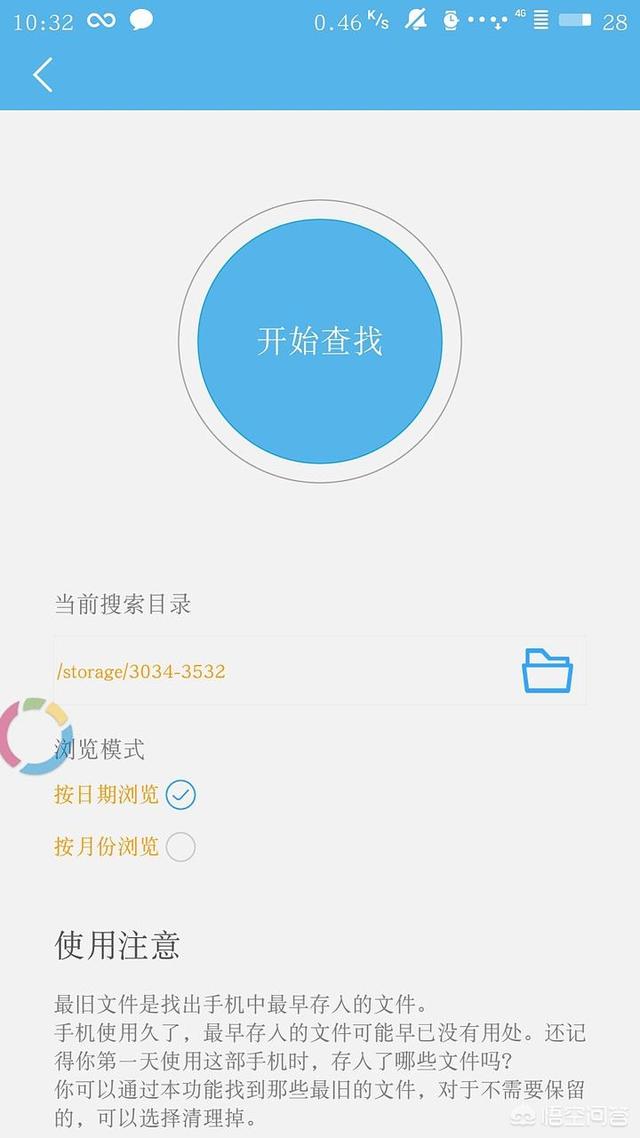640x1138 pixels.
Task: Tap the 开始查找 circular button
Action: (x=320, y=341)
